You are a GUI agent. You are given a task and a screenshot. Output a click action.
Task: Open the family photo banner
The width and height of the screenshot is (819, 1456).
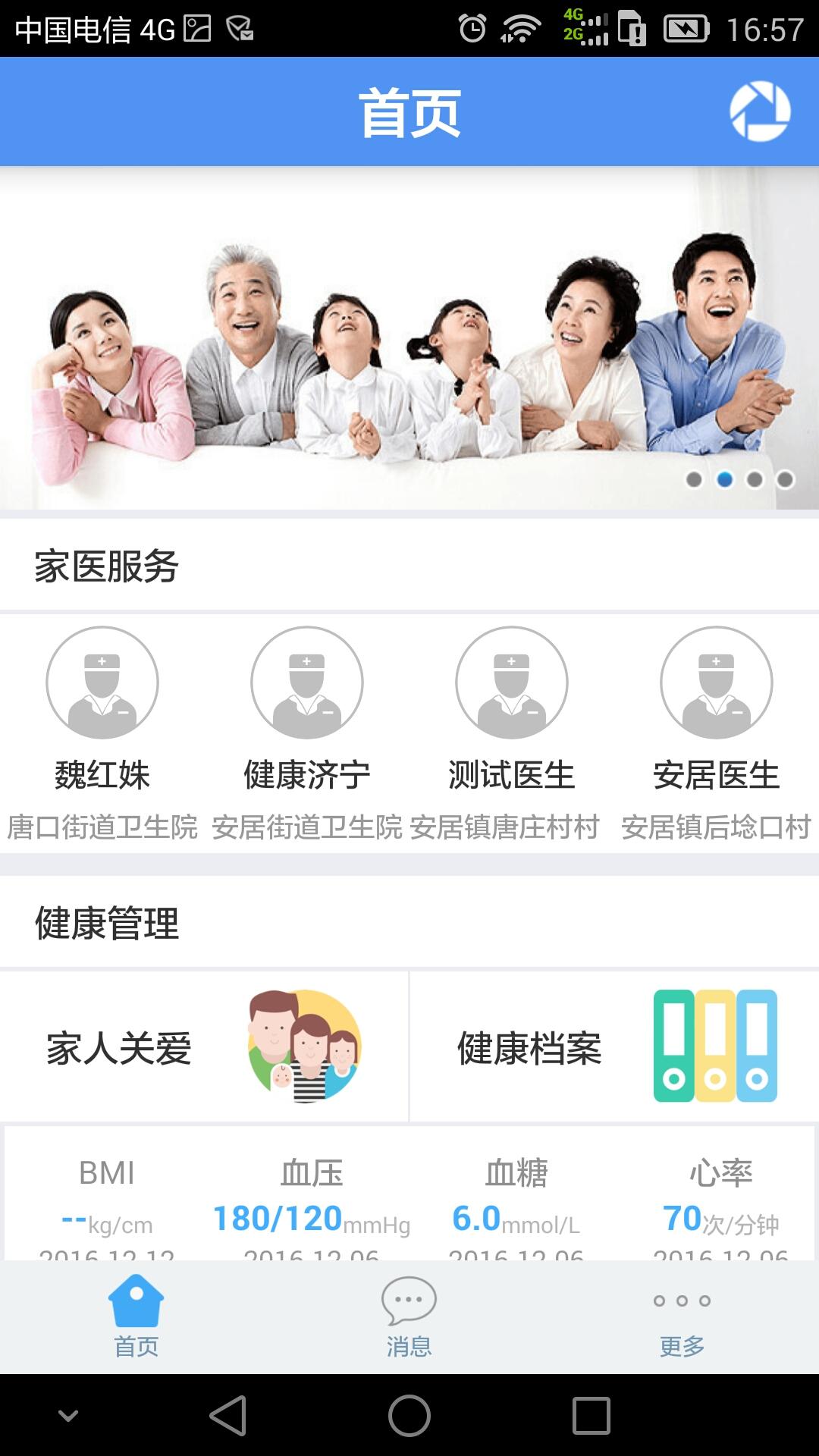coord(409,337)
